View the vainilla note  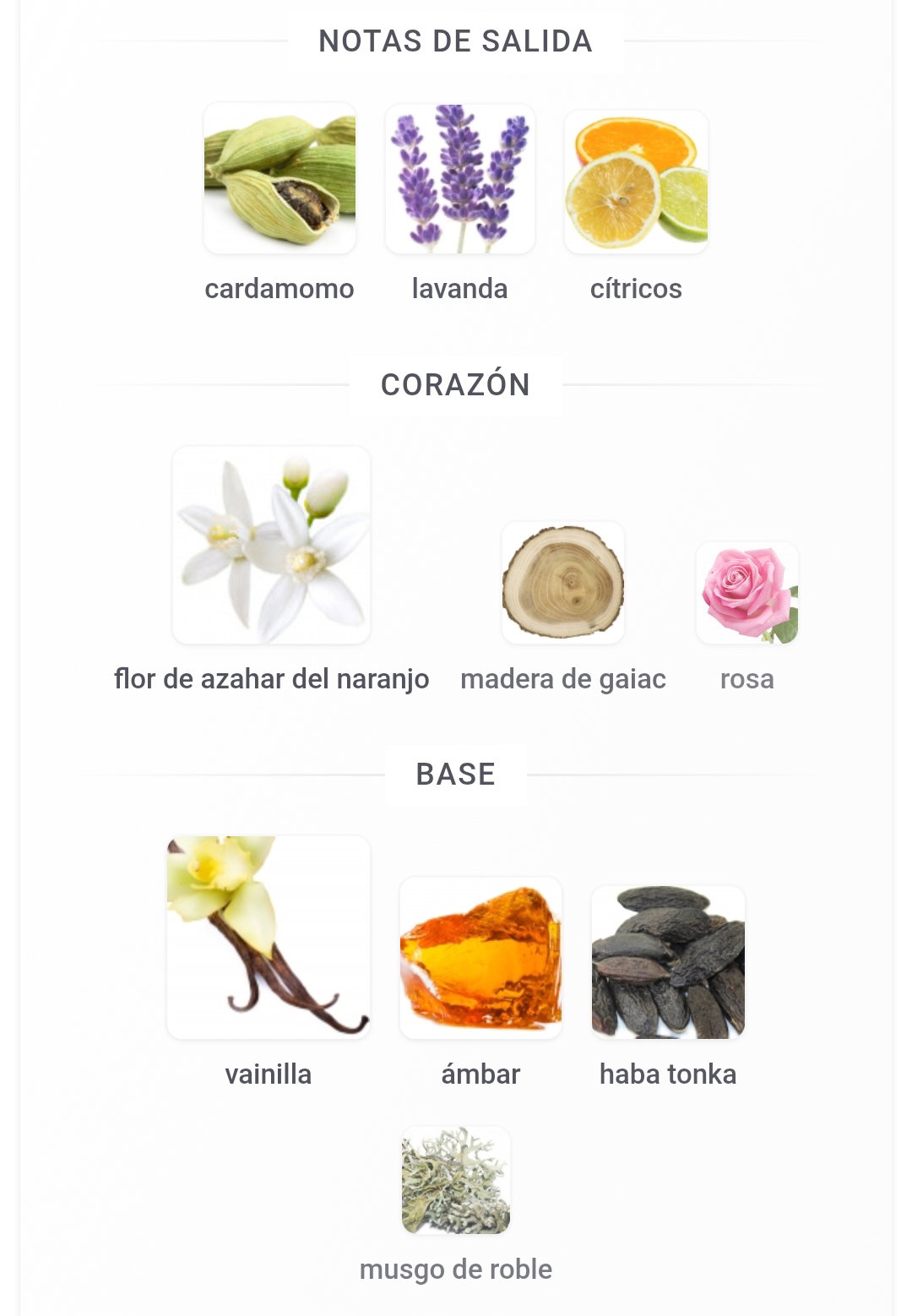pyautogui.click(x=269, y=938)
